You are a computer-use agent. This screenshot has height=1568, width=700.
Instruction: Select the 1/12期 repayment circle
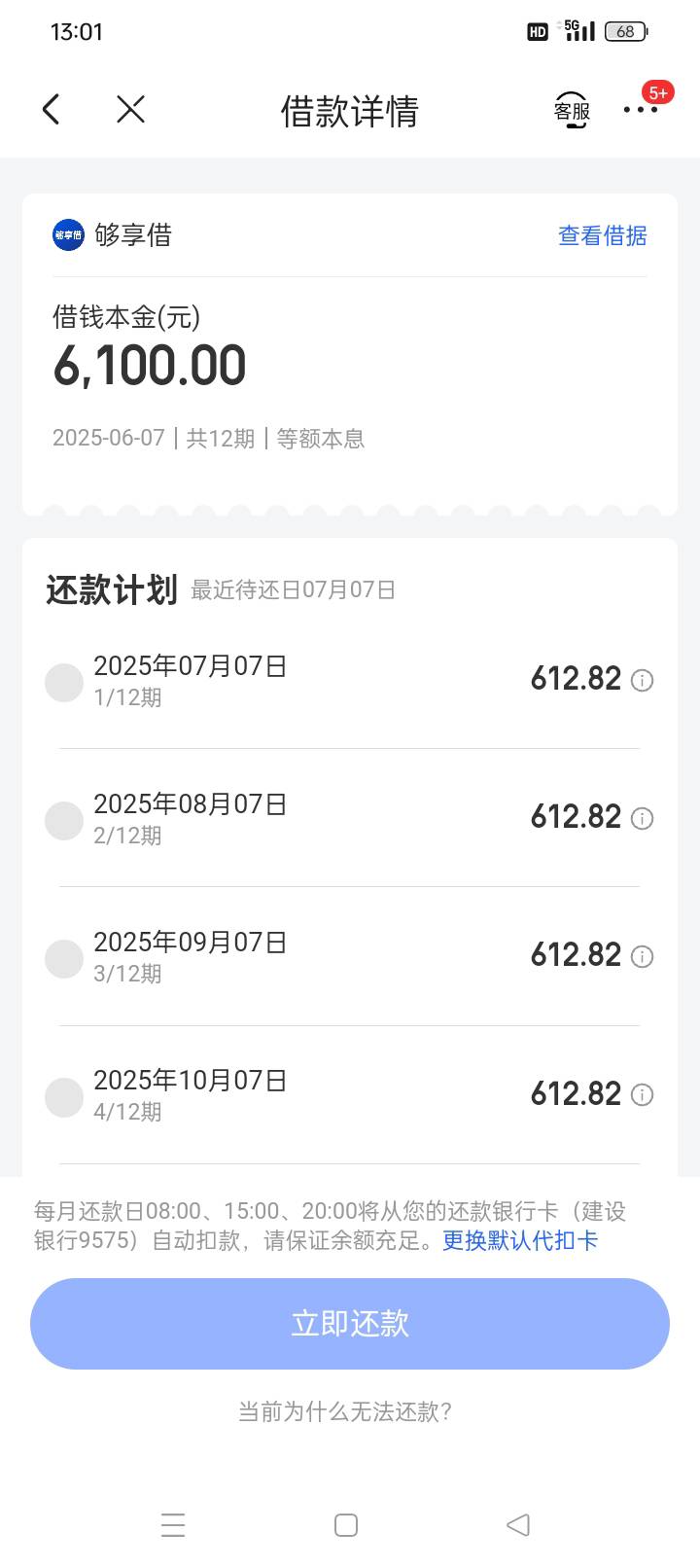[64, 683]
